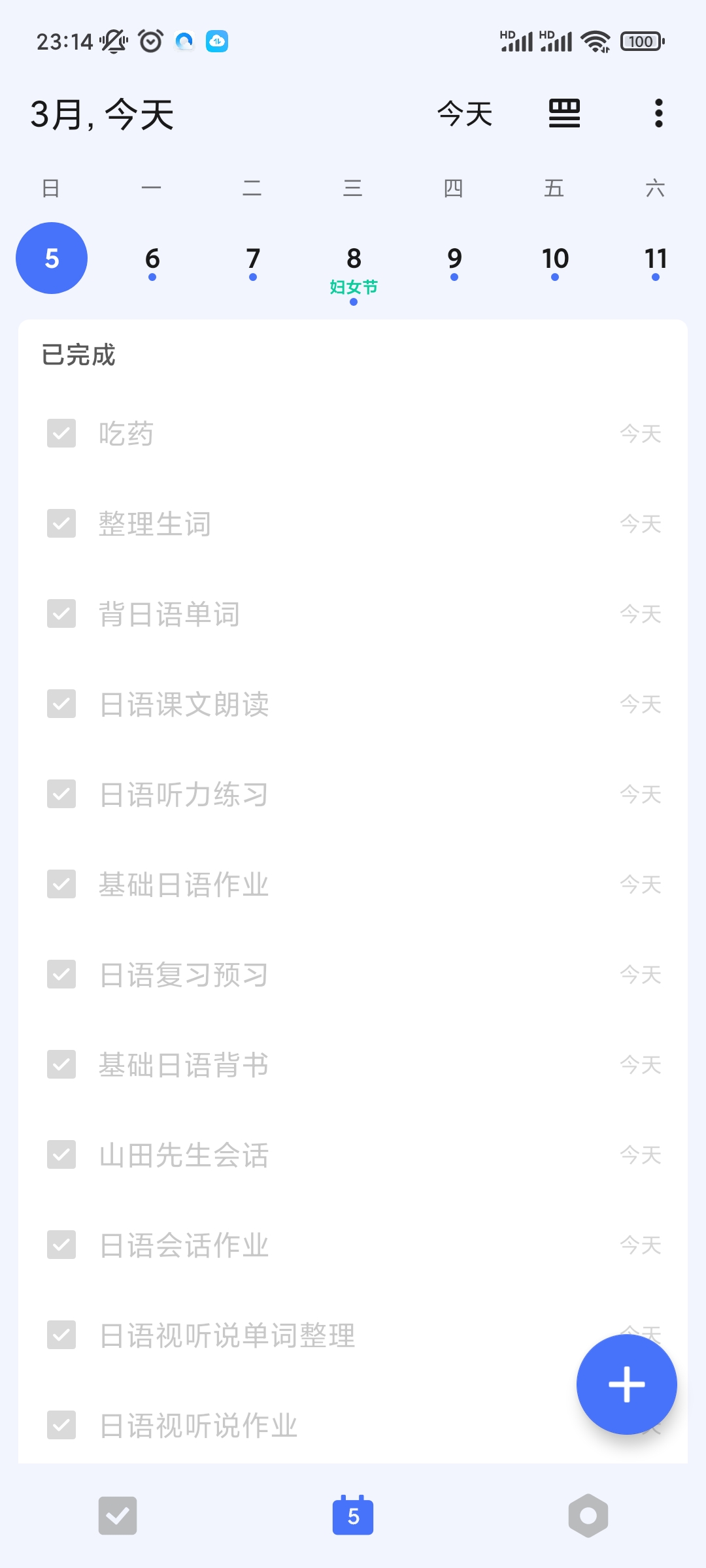
Task: Select March 6 in the week strip
Action: coord(152,259)
